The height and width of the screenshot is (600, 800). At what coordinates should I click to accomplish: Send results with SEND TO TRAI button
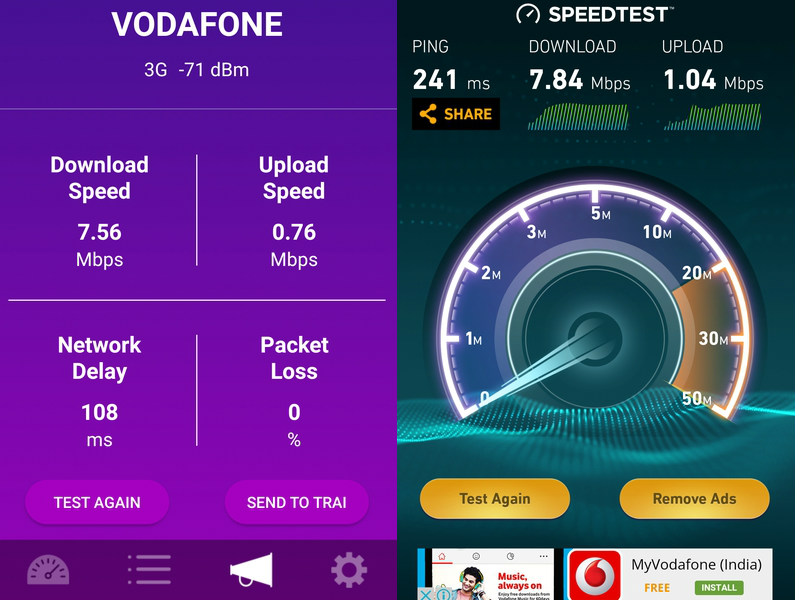tap(296, 502)
